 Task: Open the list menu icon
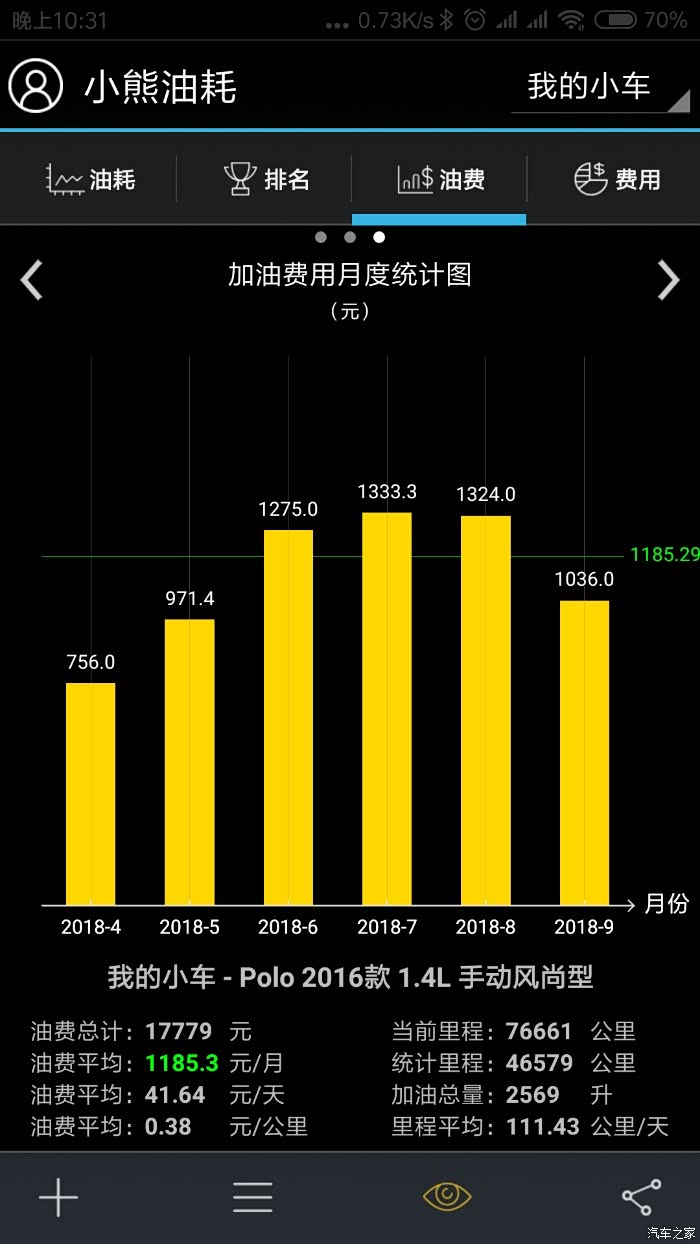pyautogui.click(x=253, y=1197)
